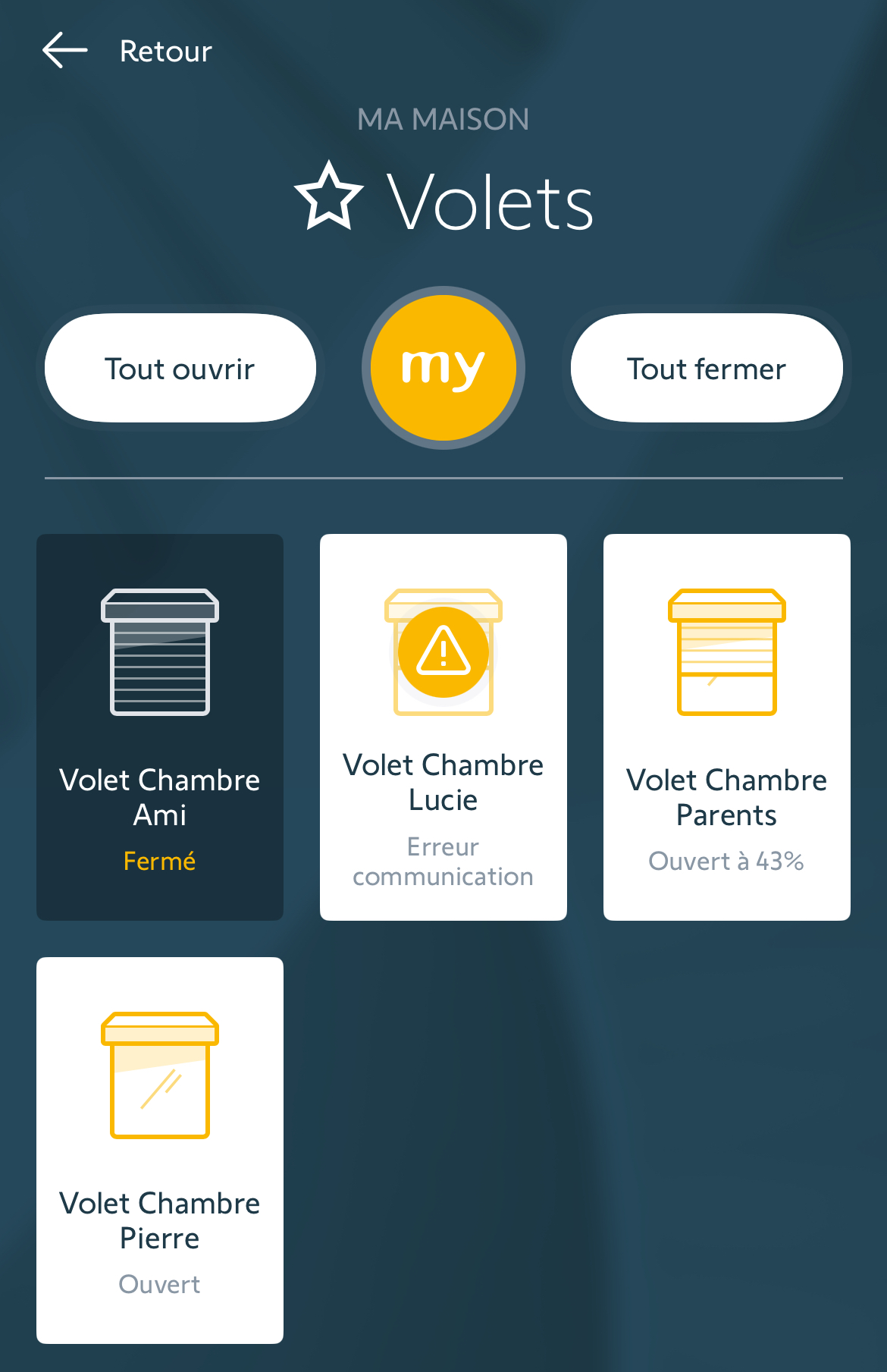Open the Volet Chambre Lucie card
Image resolution: width=887 pixels, height=1372 pixels.
pyautogui.click(x=443, y=727)
